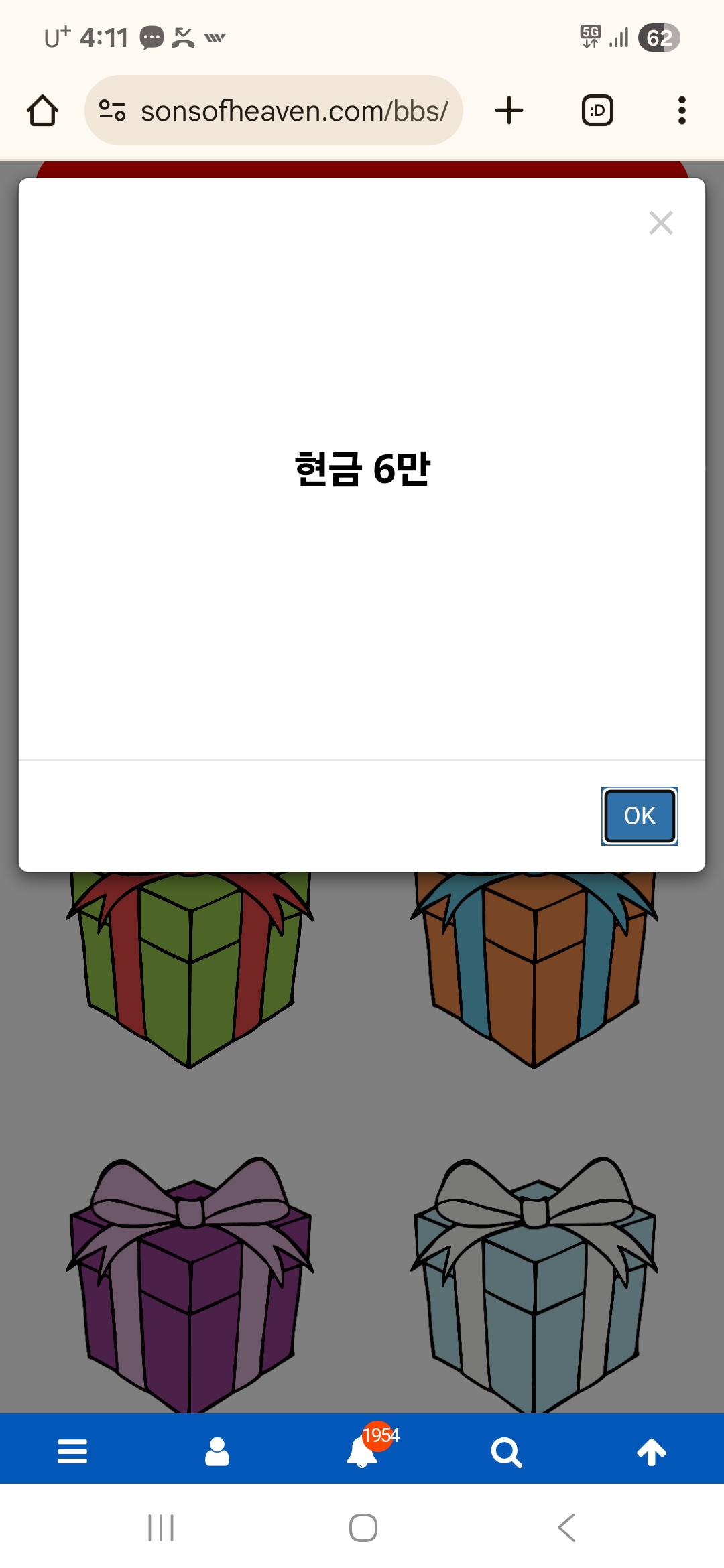724x1568 pixels.
Task: Open the notifications bell with 1954
Action: click(x=363, y=1451)
